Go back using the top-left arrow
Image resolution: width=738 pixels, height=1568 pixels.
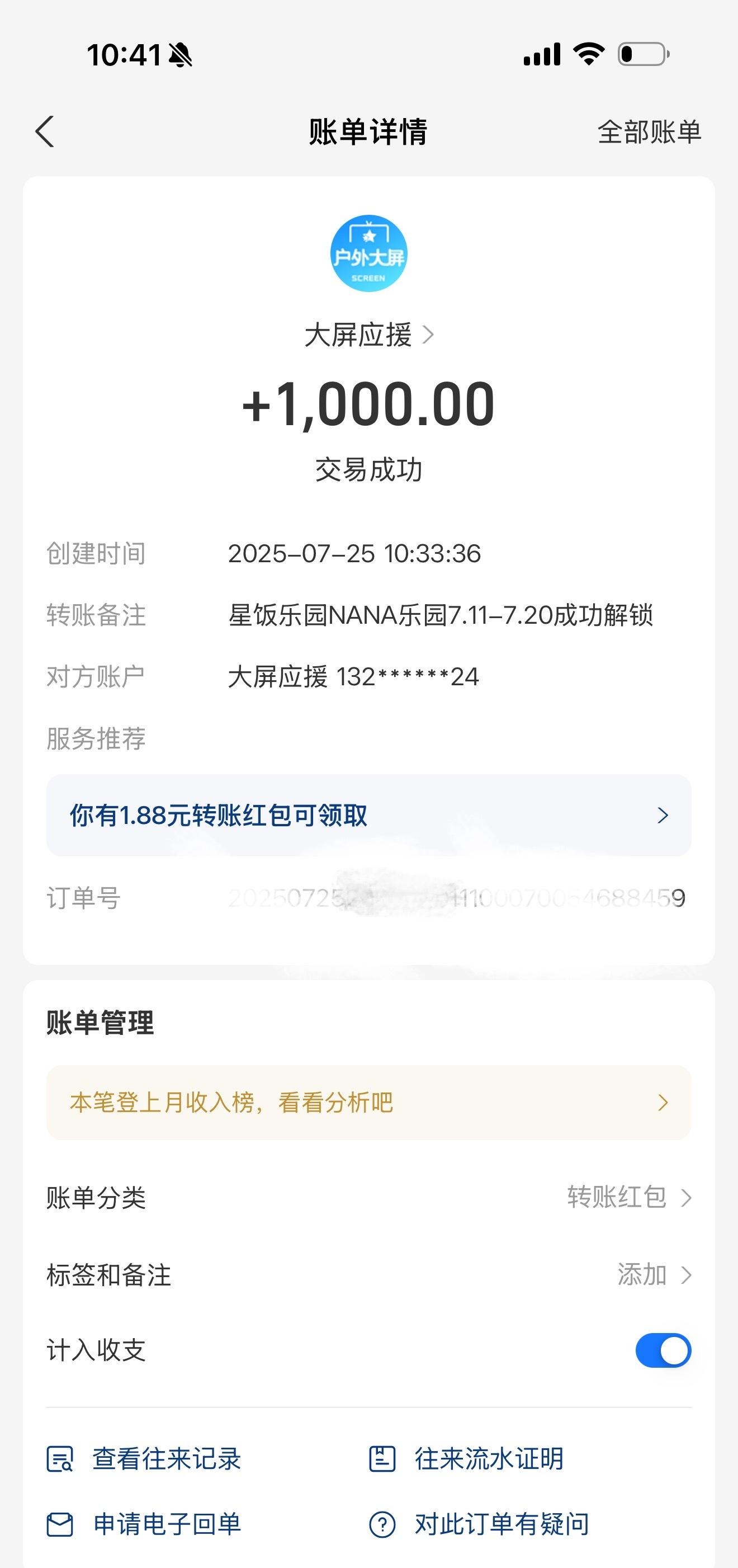[44, 131]
